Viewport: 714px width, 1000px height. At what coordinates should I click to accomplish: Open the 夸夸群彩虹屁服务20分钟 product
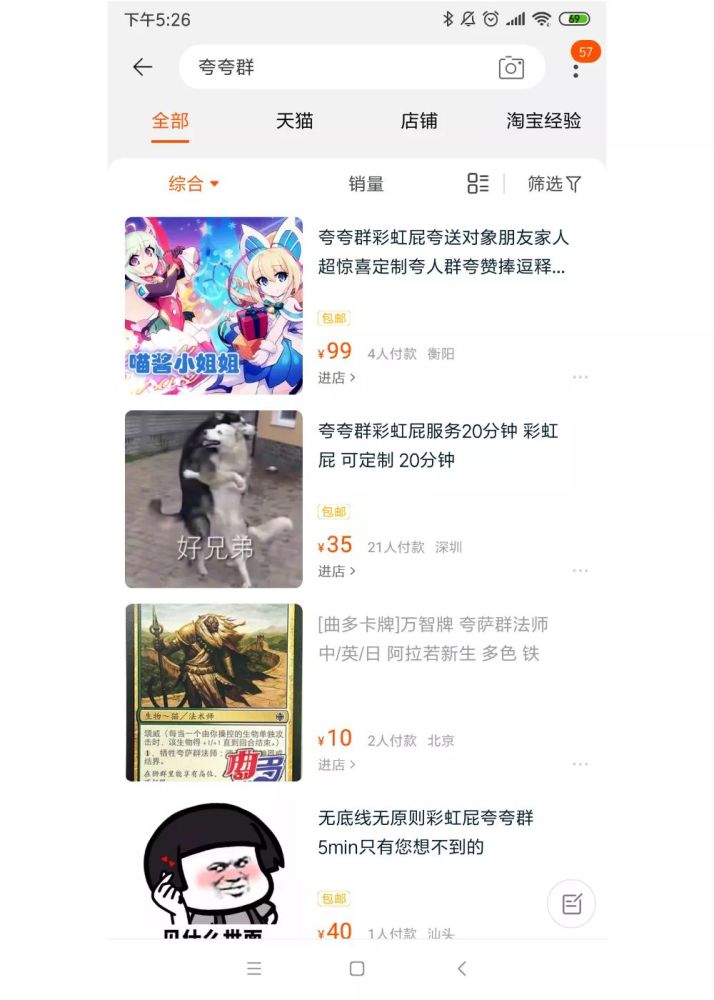(438, 446)
